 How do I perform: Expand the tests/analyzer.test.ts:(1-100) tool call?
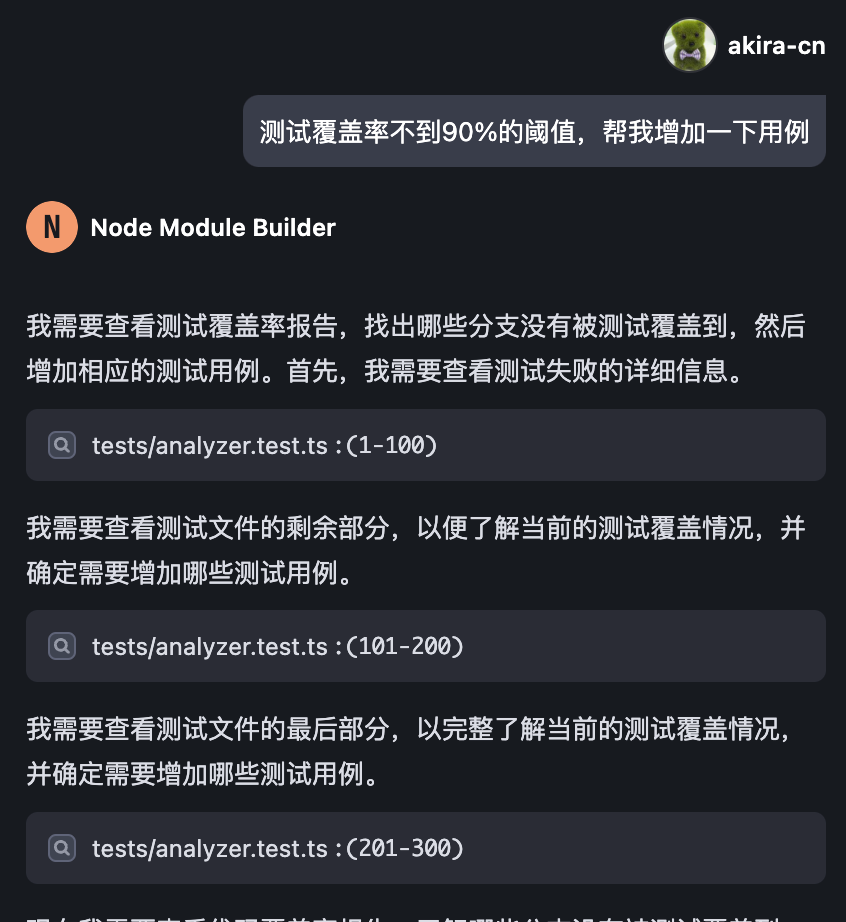coord(425,445)
